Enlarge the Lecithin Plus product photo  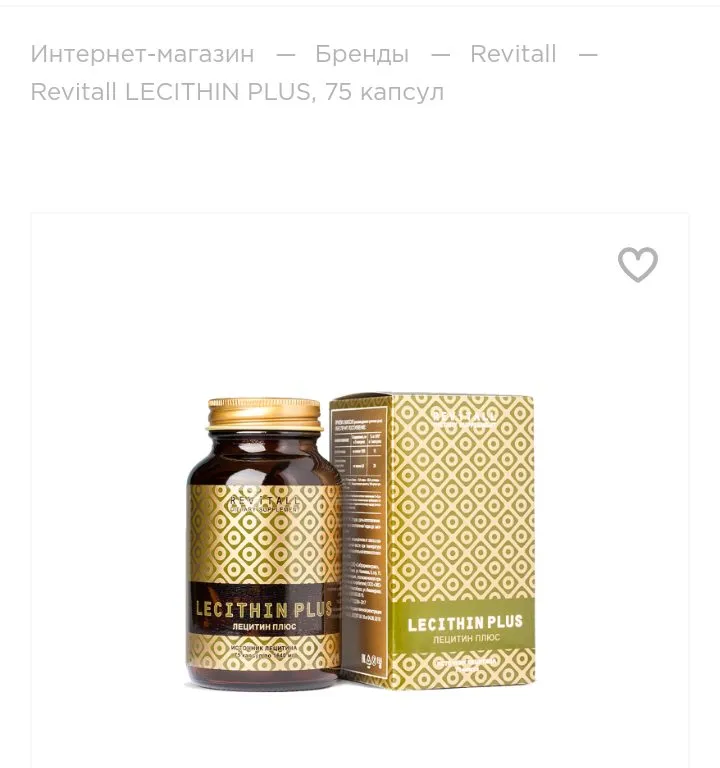point(360,540)
